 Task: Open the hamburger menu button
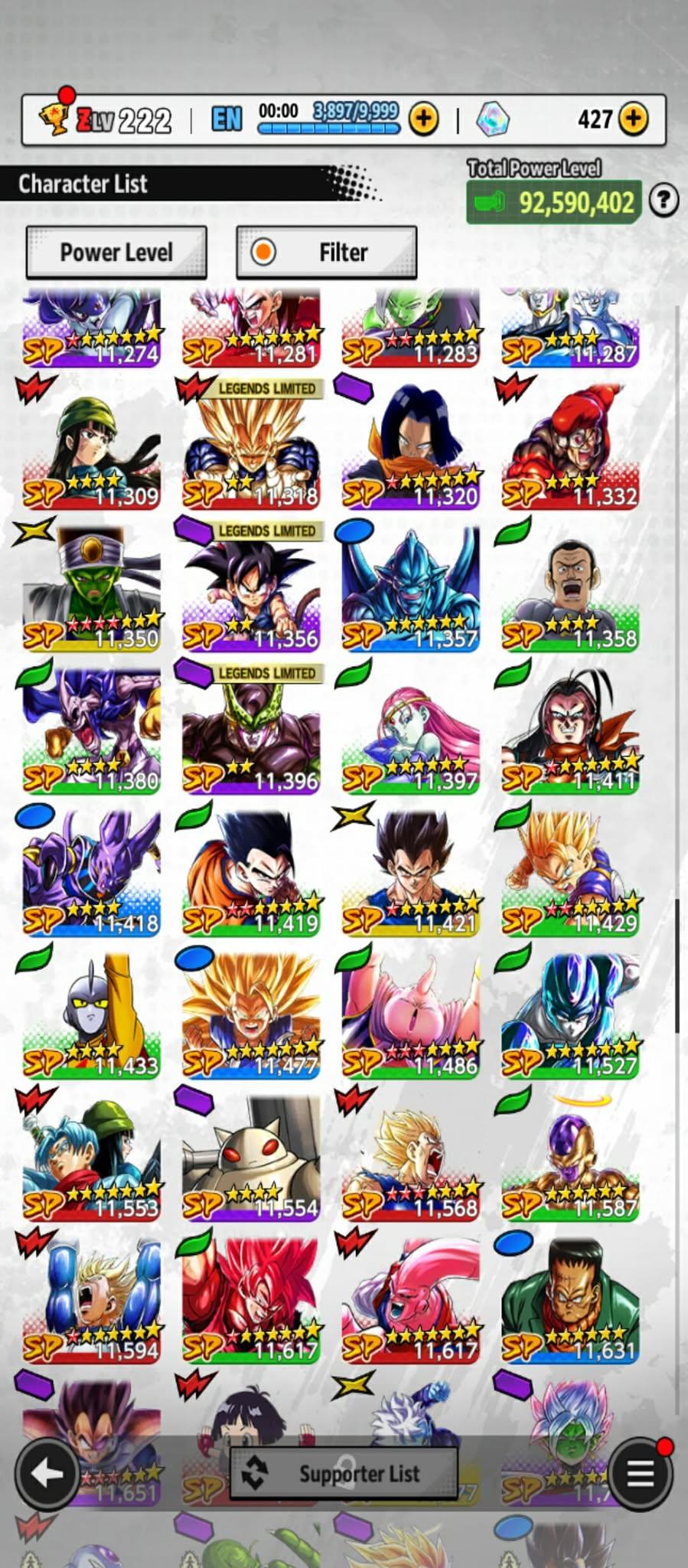click(x=641, y=1473)
